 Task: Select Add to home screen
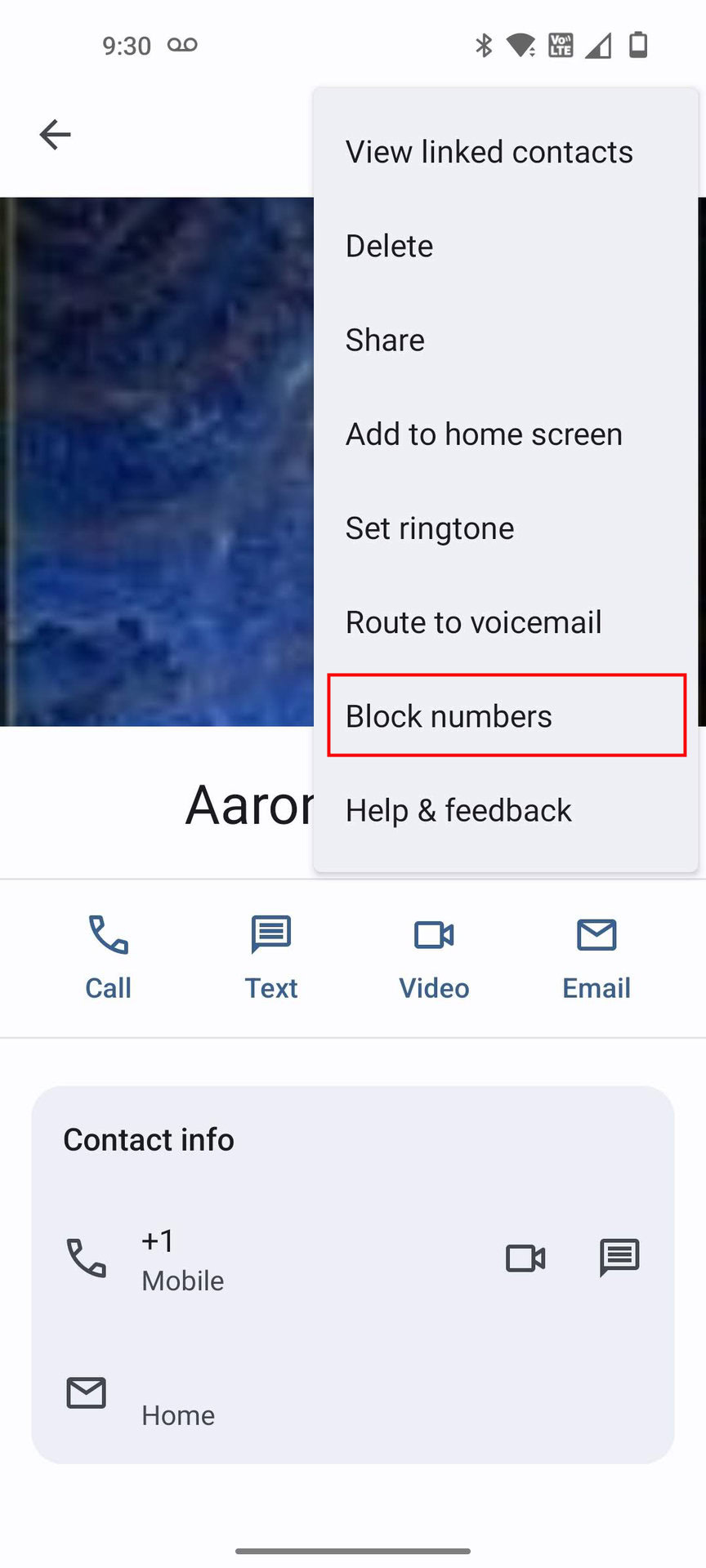[484, 434]
